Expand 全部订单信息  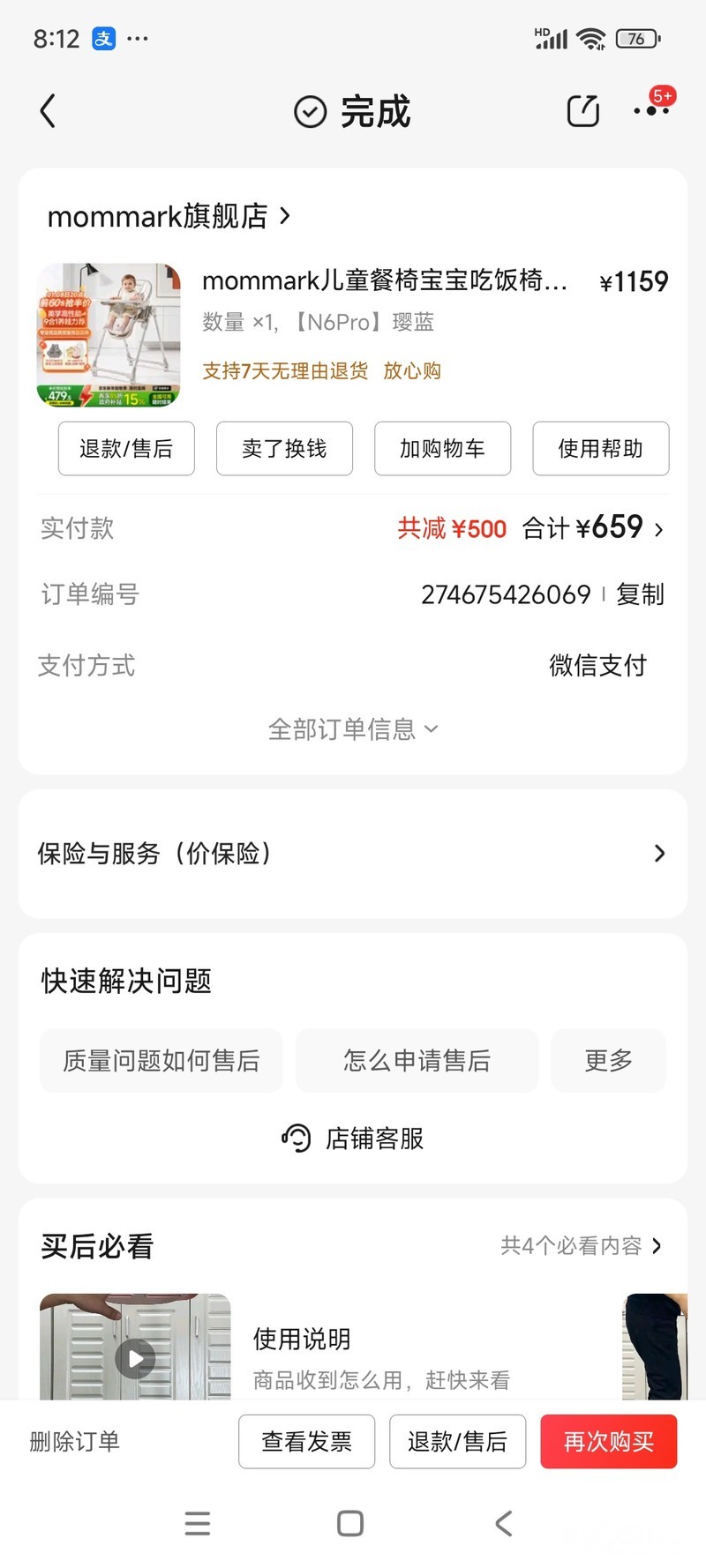click(x=353, y=729)
